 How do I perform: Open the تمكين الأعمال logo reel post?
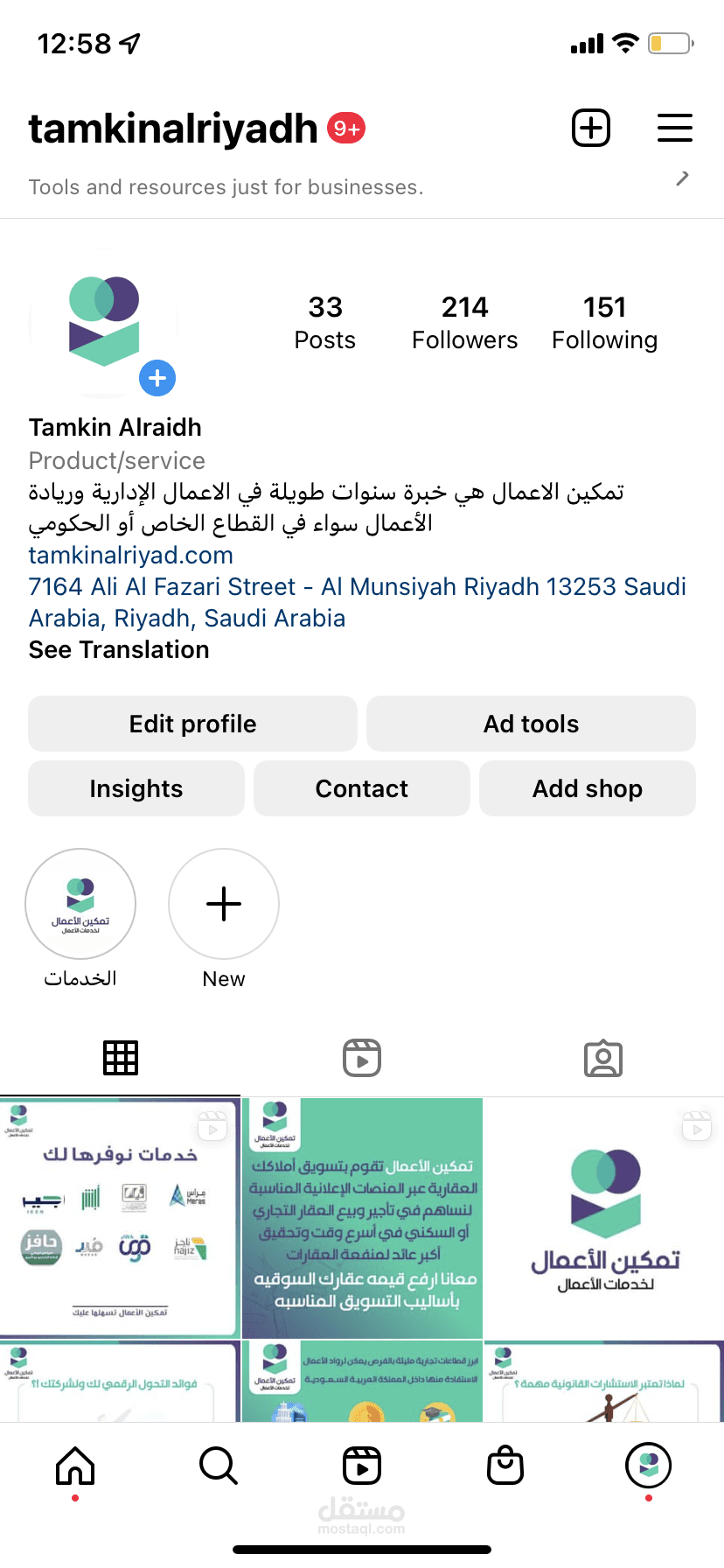click(604, 1218)
